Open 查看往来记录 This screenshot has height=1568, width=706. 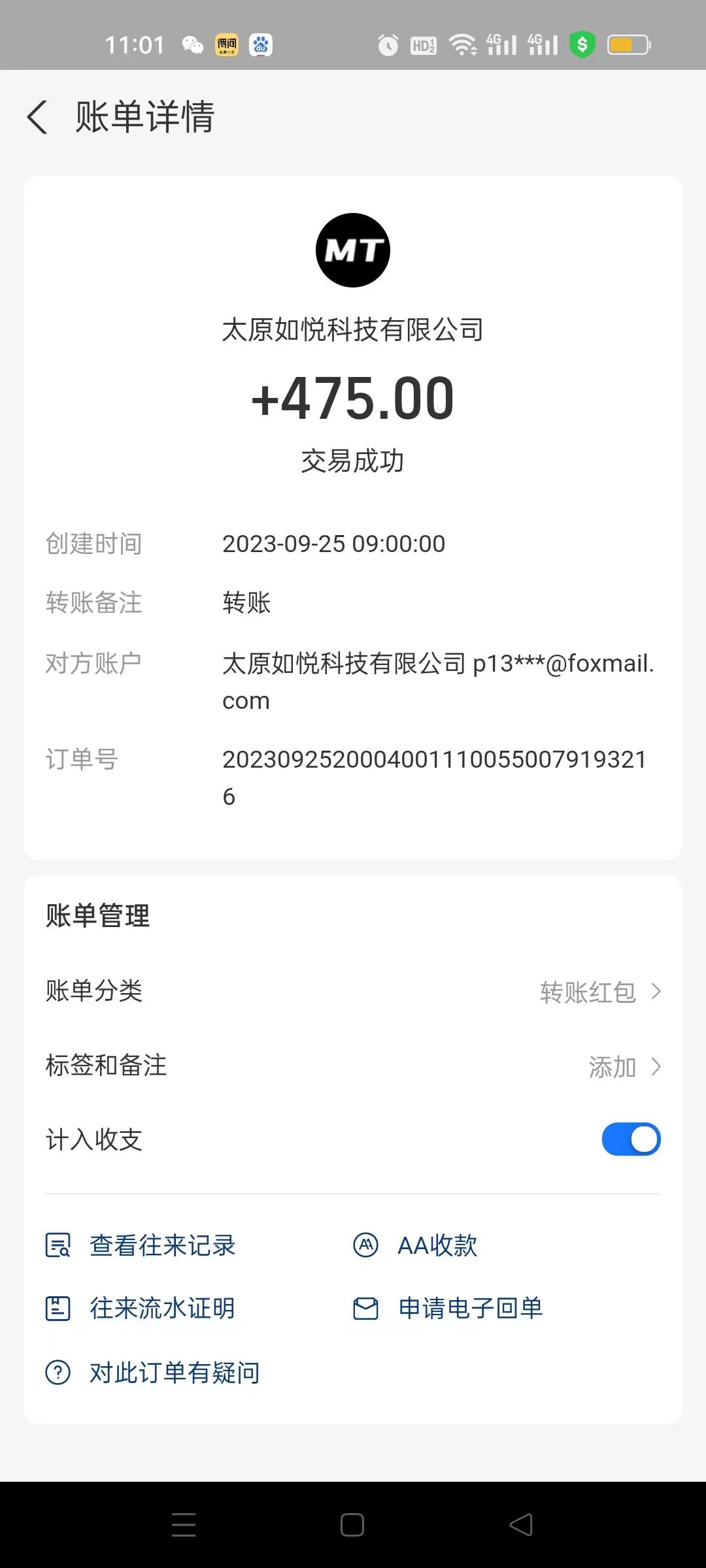click(x=141, y=1245)
